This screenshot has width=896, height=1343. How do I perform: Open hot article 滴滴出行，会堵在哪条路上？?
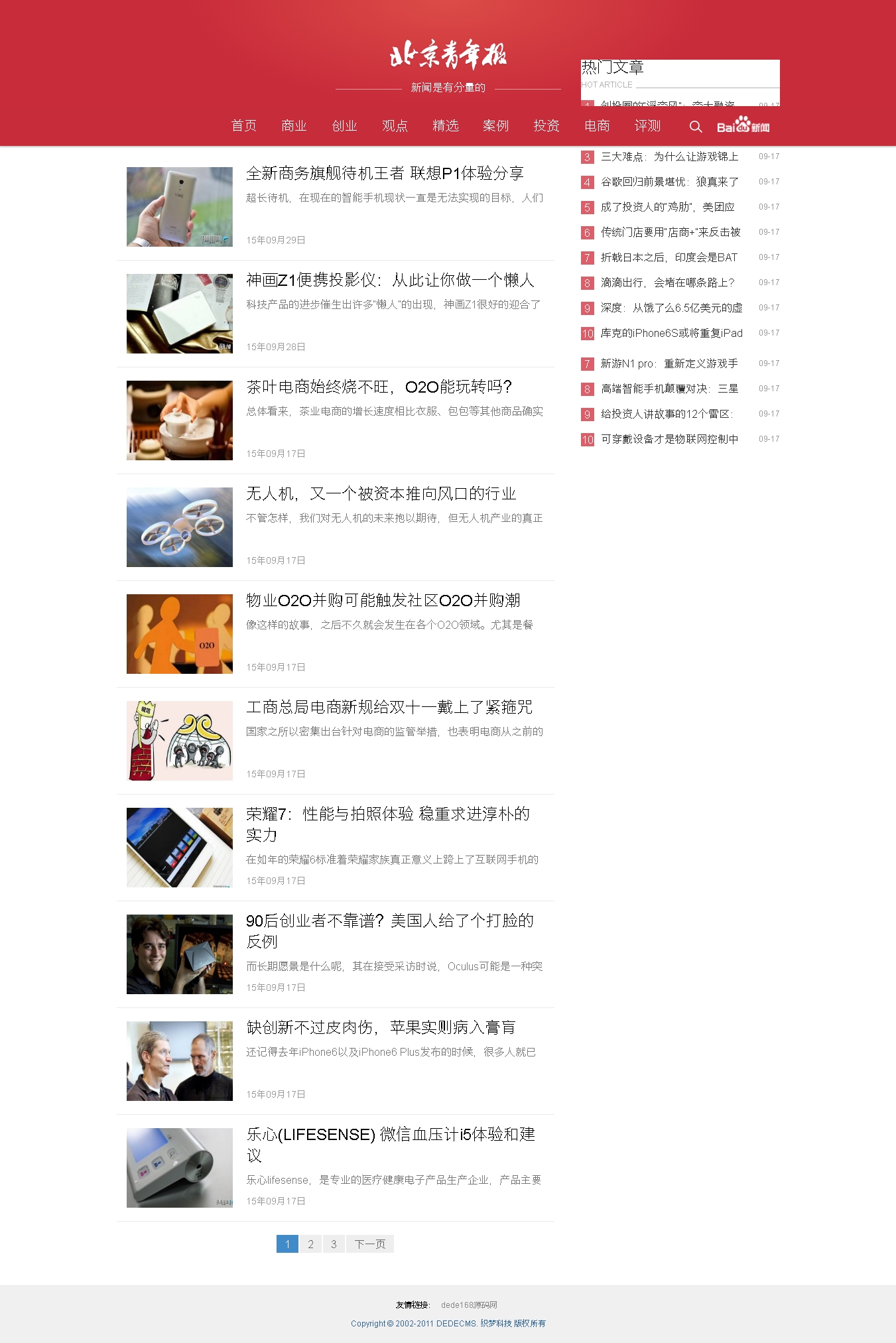(x=665, y=283)
